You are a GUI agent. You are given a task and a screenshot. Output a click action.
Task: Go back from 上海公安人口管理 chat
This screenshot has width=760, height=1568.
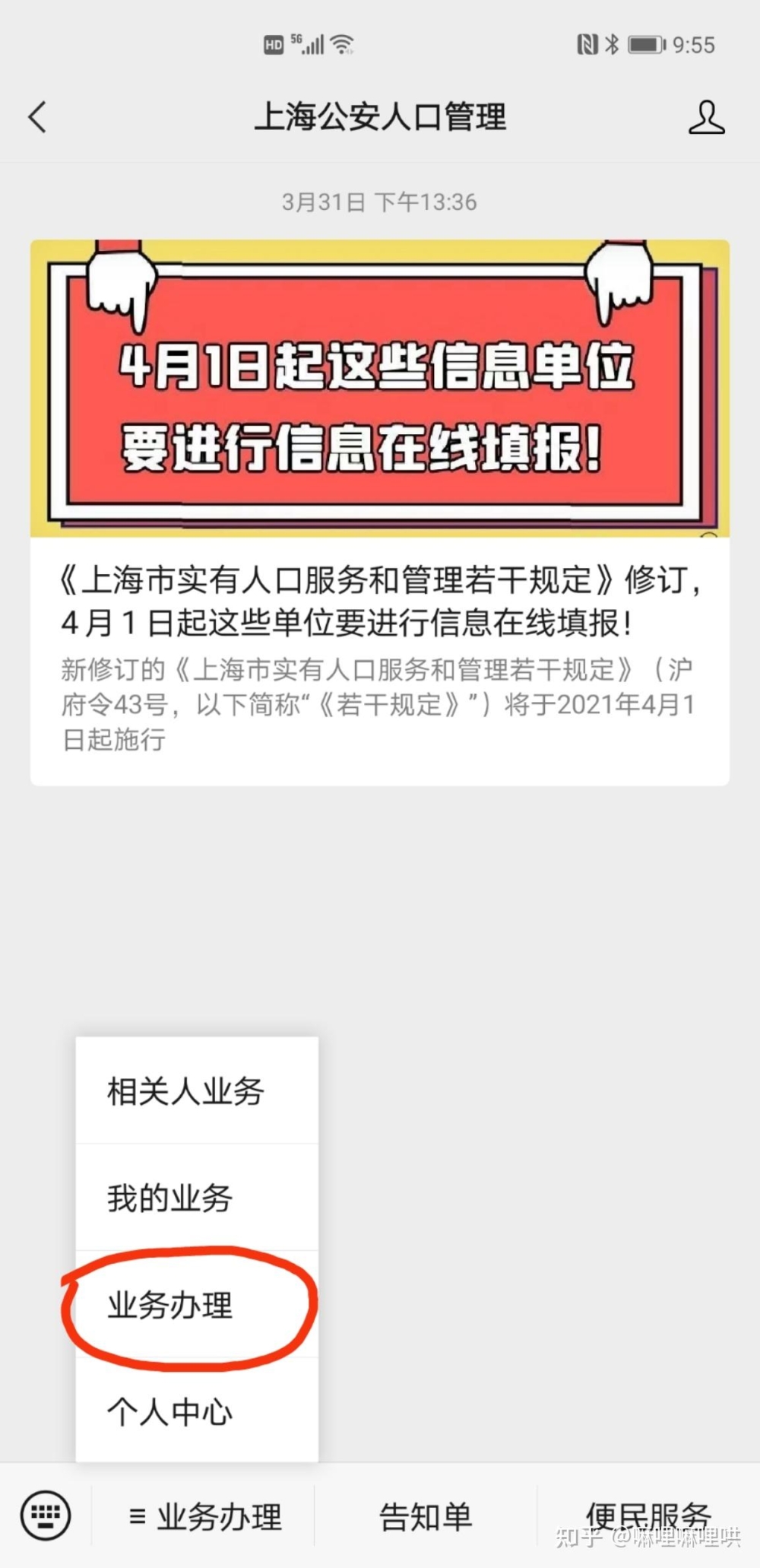coord(38,117)
